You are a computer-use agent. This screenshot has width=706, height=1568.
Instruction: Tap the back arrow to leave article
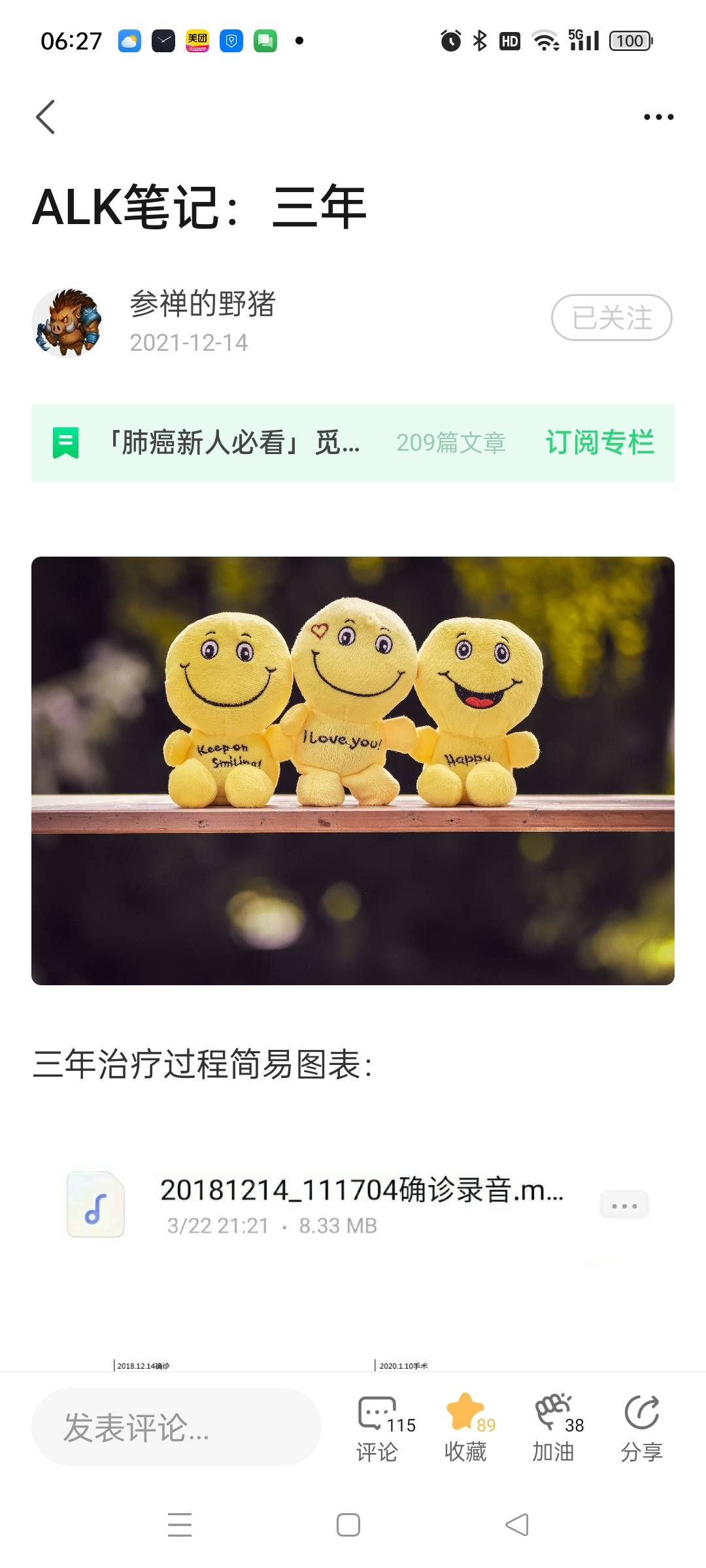click(x=44, y=116)
